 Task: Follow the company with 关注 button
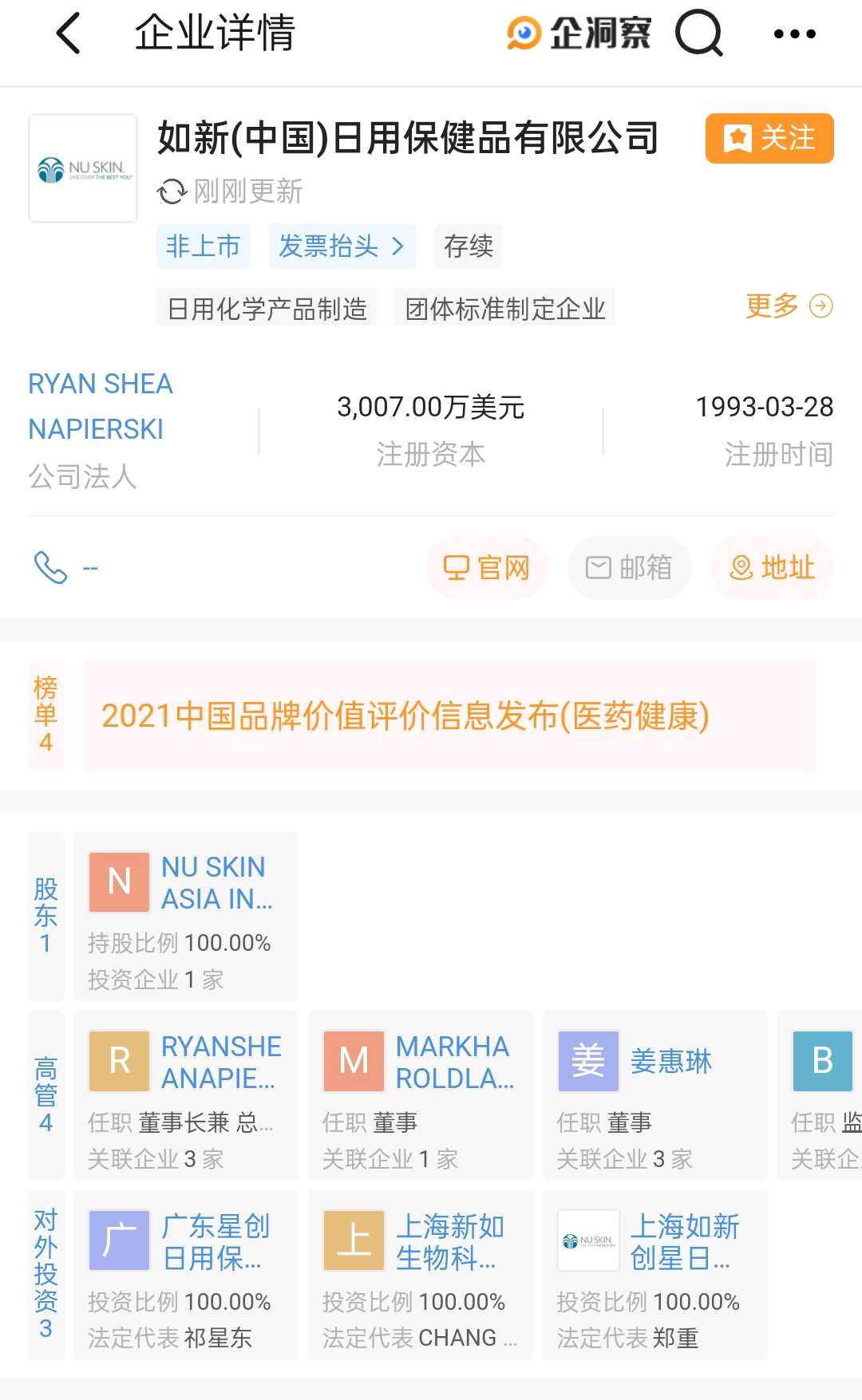[x=768, y=138]
